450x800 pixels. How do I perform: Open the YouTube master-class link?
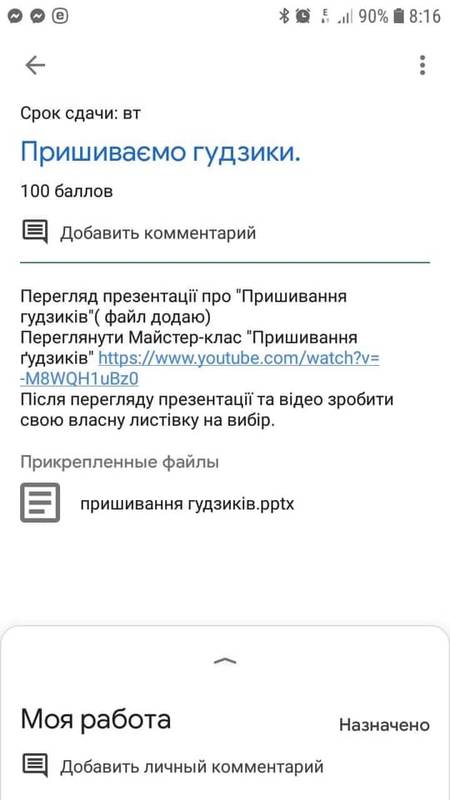click(x=200, y=368)
